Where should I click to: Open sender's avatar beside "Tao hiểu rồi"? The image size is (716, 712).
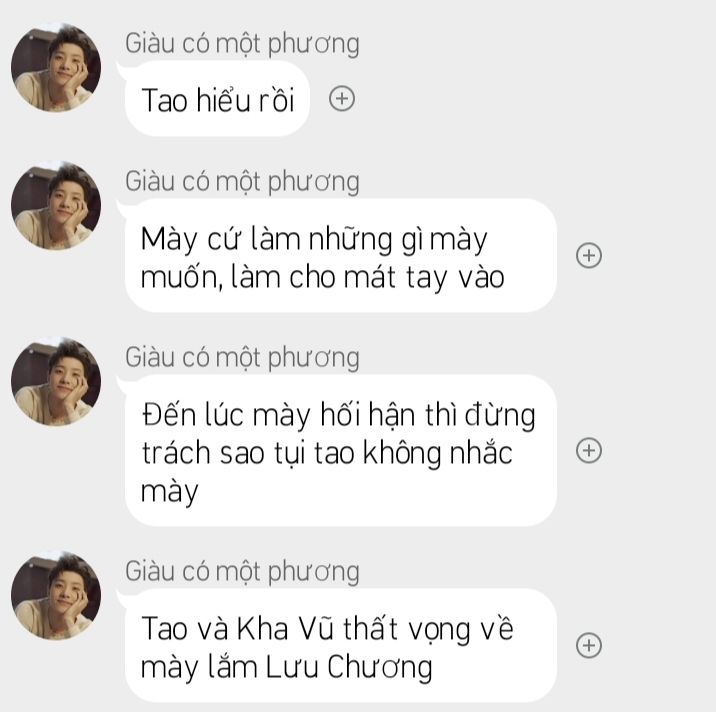[56, 68]
